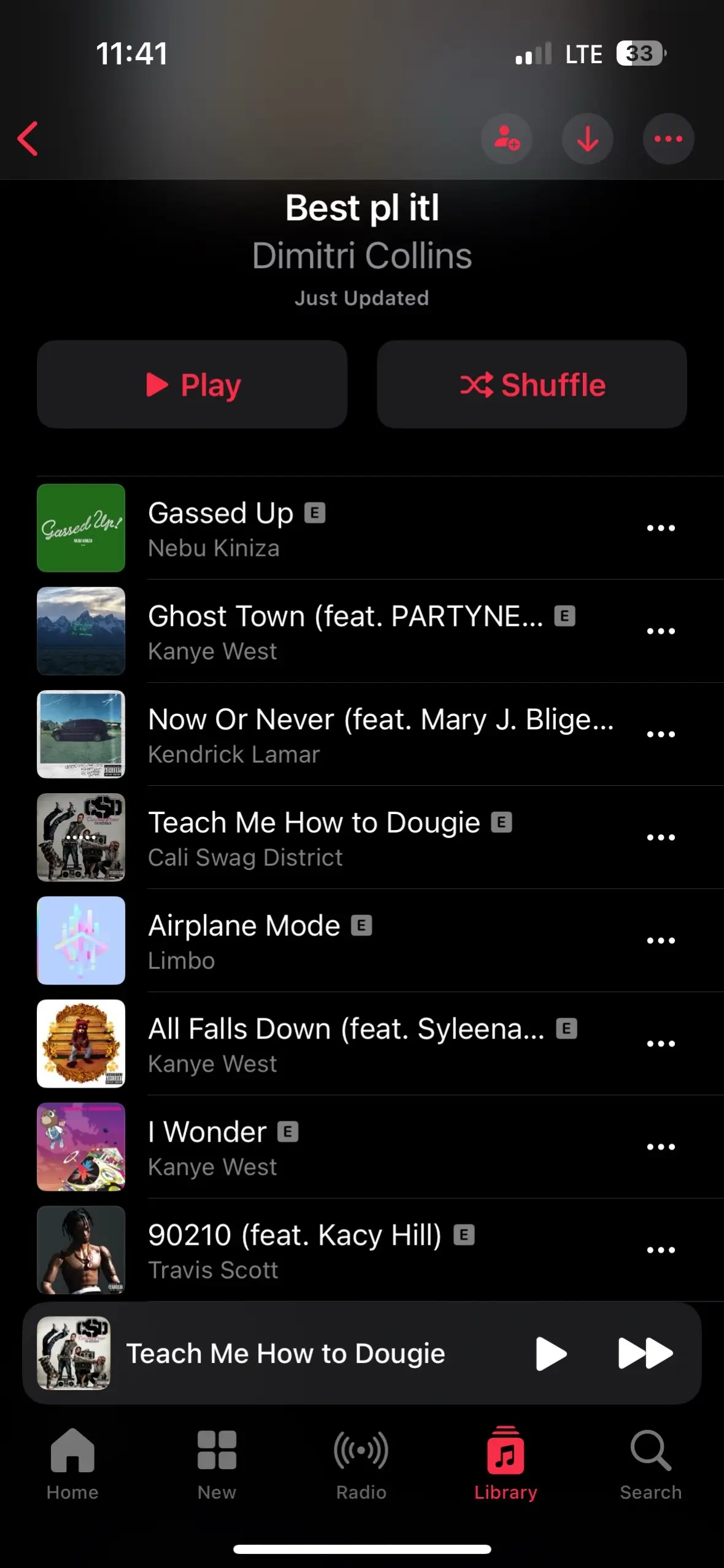Image resolution: width=724 pixels, height=1568 pixels.
Task: Open More options for I Wonder
Action: point(661,1147)
